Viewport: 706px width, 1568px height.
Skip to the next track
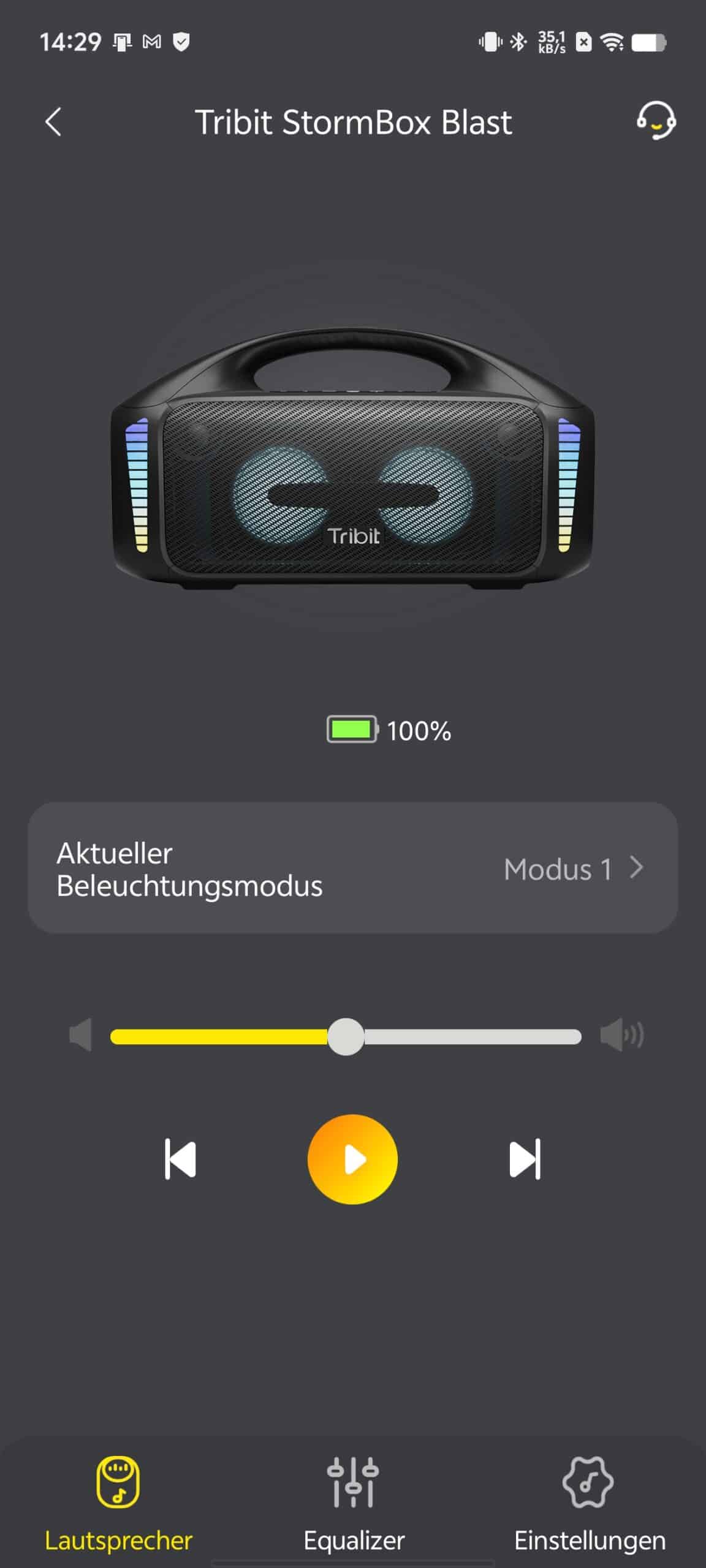(x=525, y=1159)
